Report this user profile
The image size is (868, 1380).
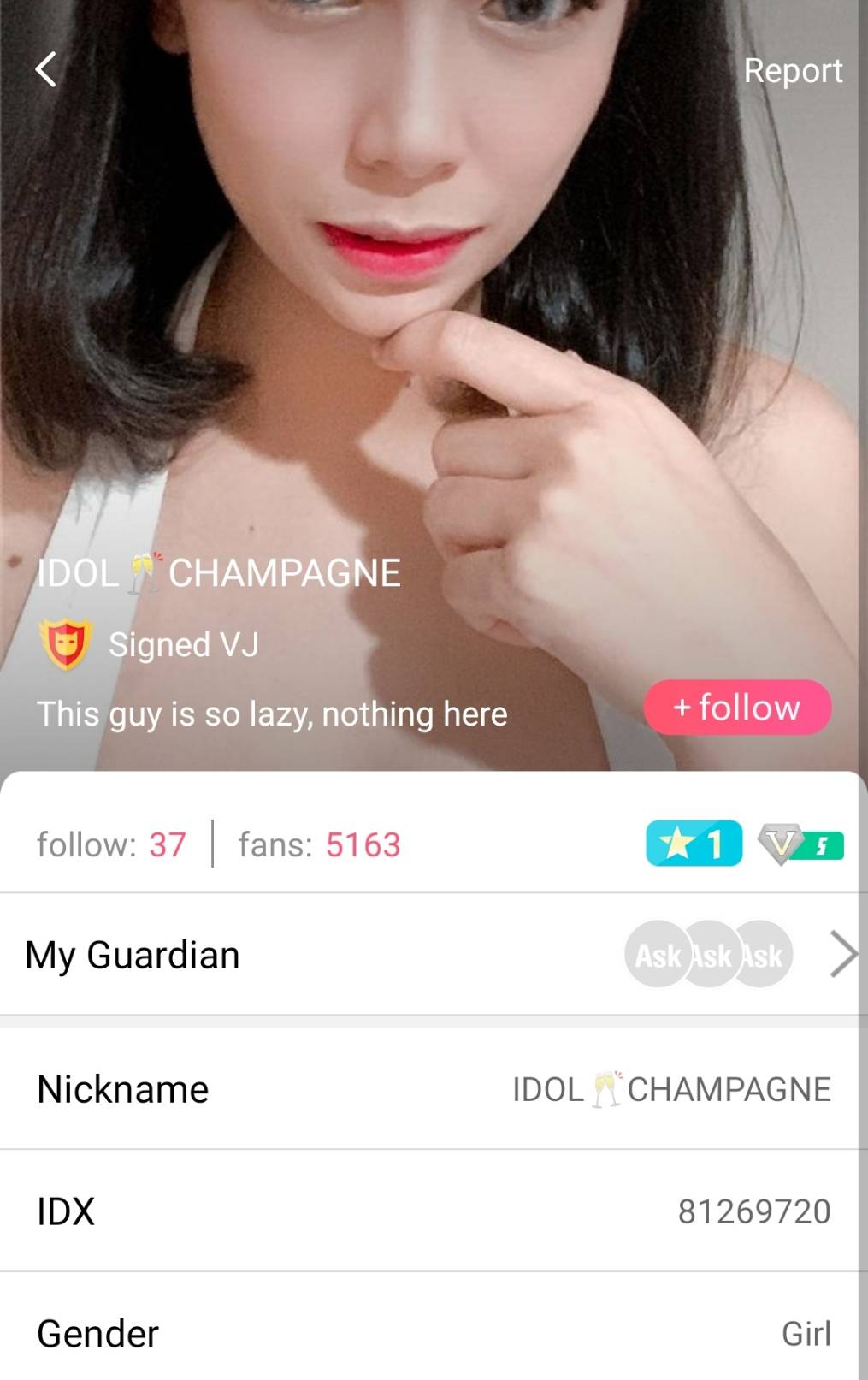click(x=792, y=70)
